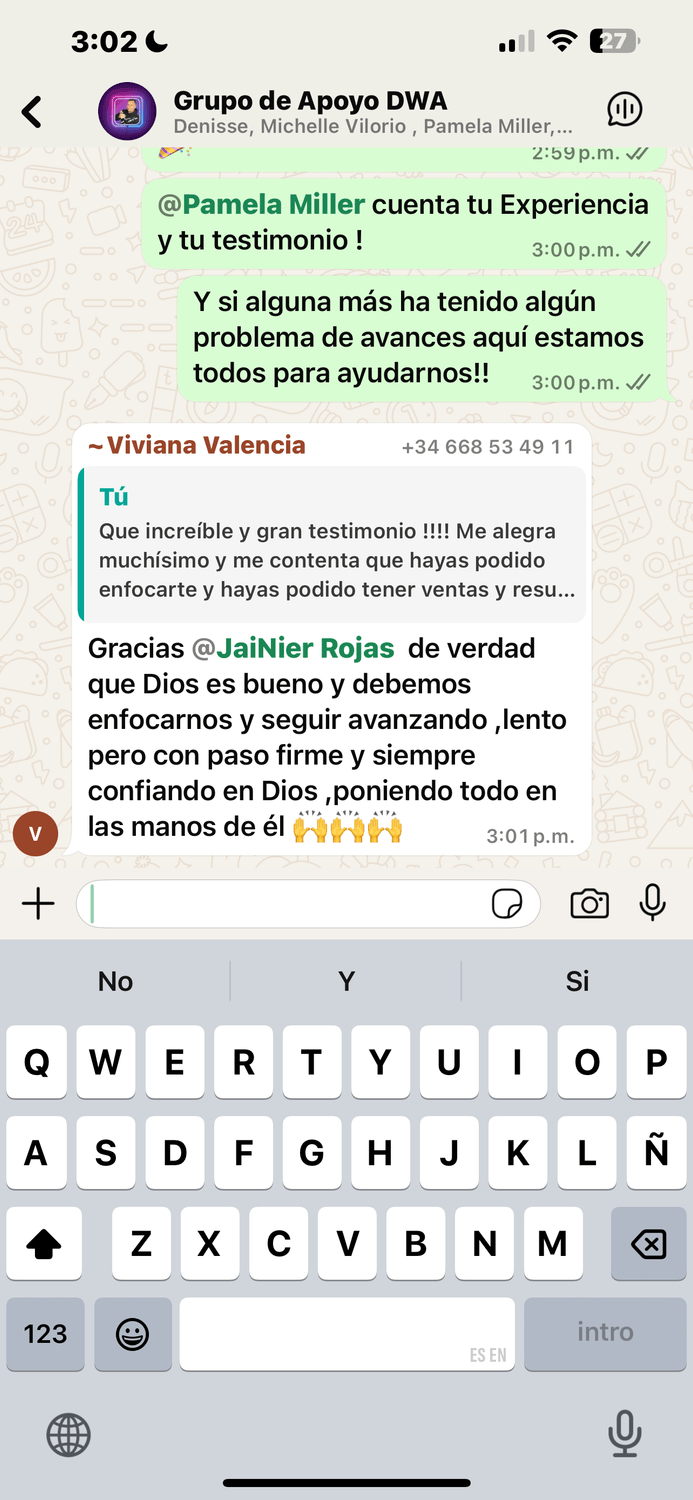The height and width of the screenshot is (1500, 693).
Task: View Viviana Valencia's profile avatar
Action: coord(36,834)
